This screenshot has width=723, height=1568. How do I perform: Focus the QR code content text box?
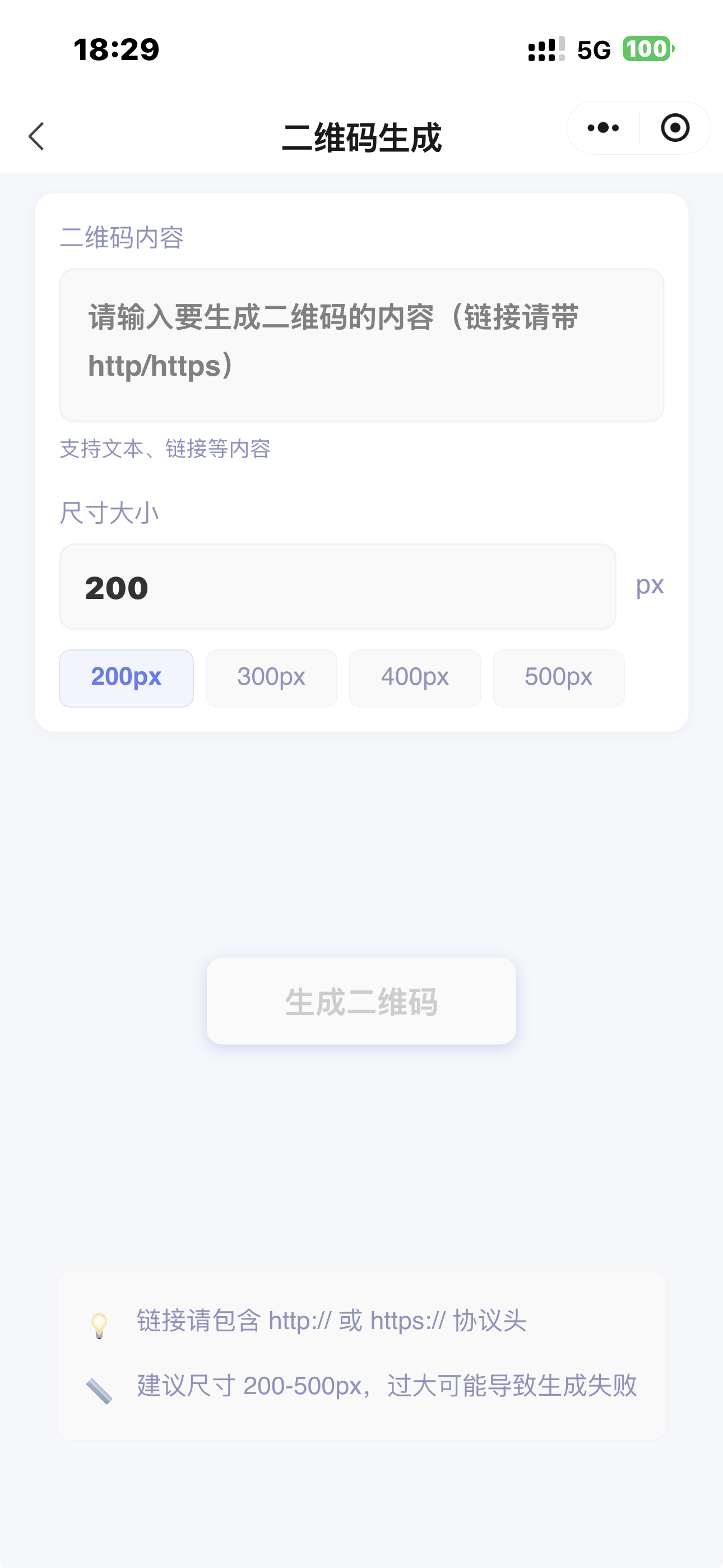point(361,344)
